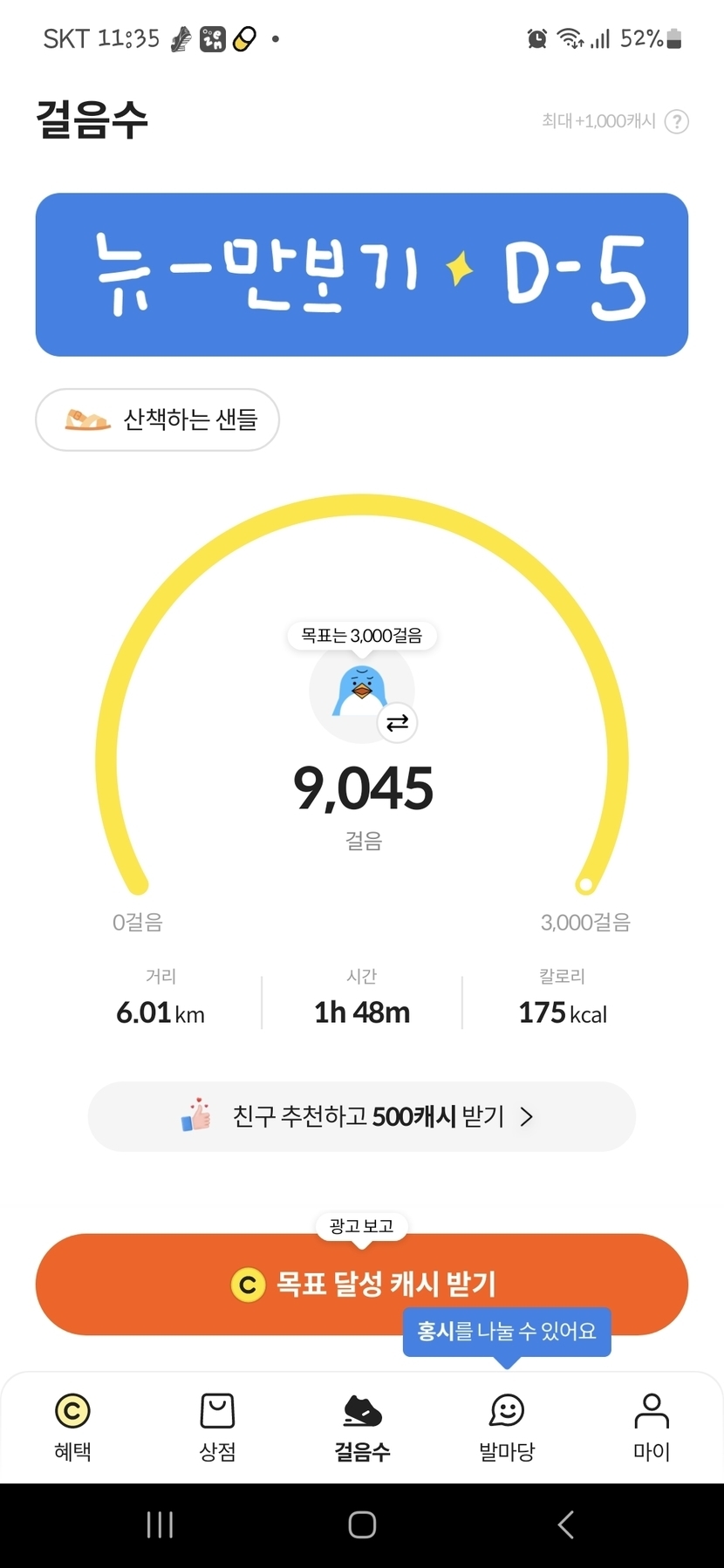Select the 걸음수 tab
Image resolution: width=724 pixels, height=1568 pixels.
coord(362,1427)
